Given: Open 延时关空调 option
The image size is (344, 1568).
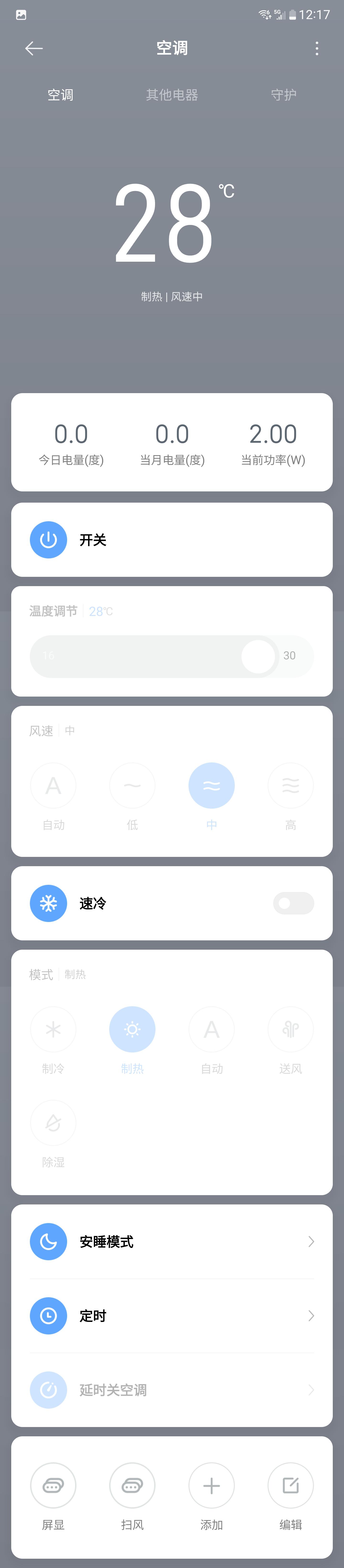Looking at the screenshot, I should click(172, 1390).
